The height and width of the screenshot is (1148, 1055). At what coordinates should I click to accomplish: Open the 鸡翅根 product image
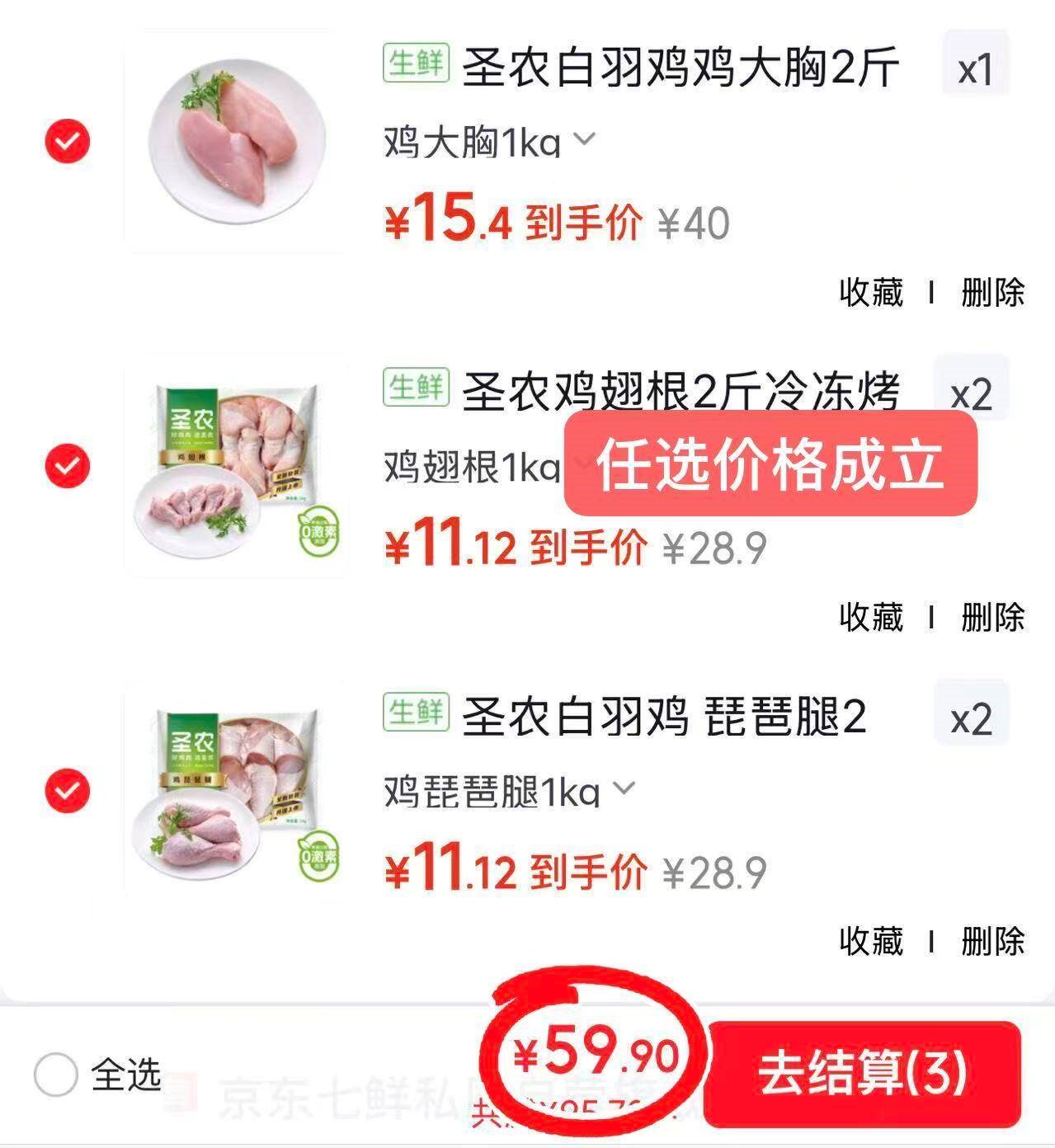point(236,466)
